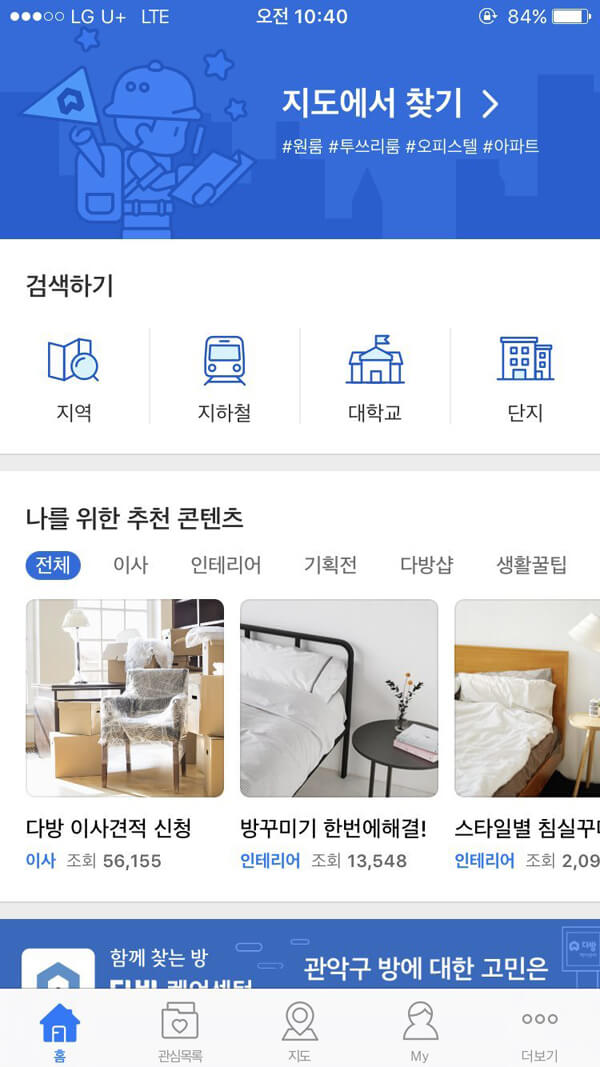Screen dimensions: 600x1067
Task: Filter content by 이사
Action: click(x=130, y=565)
